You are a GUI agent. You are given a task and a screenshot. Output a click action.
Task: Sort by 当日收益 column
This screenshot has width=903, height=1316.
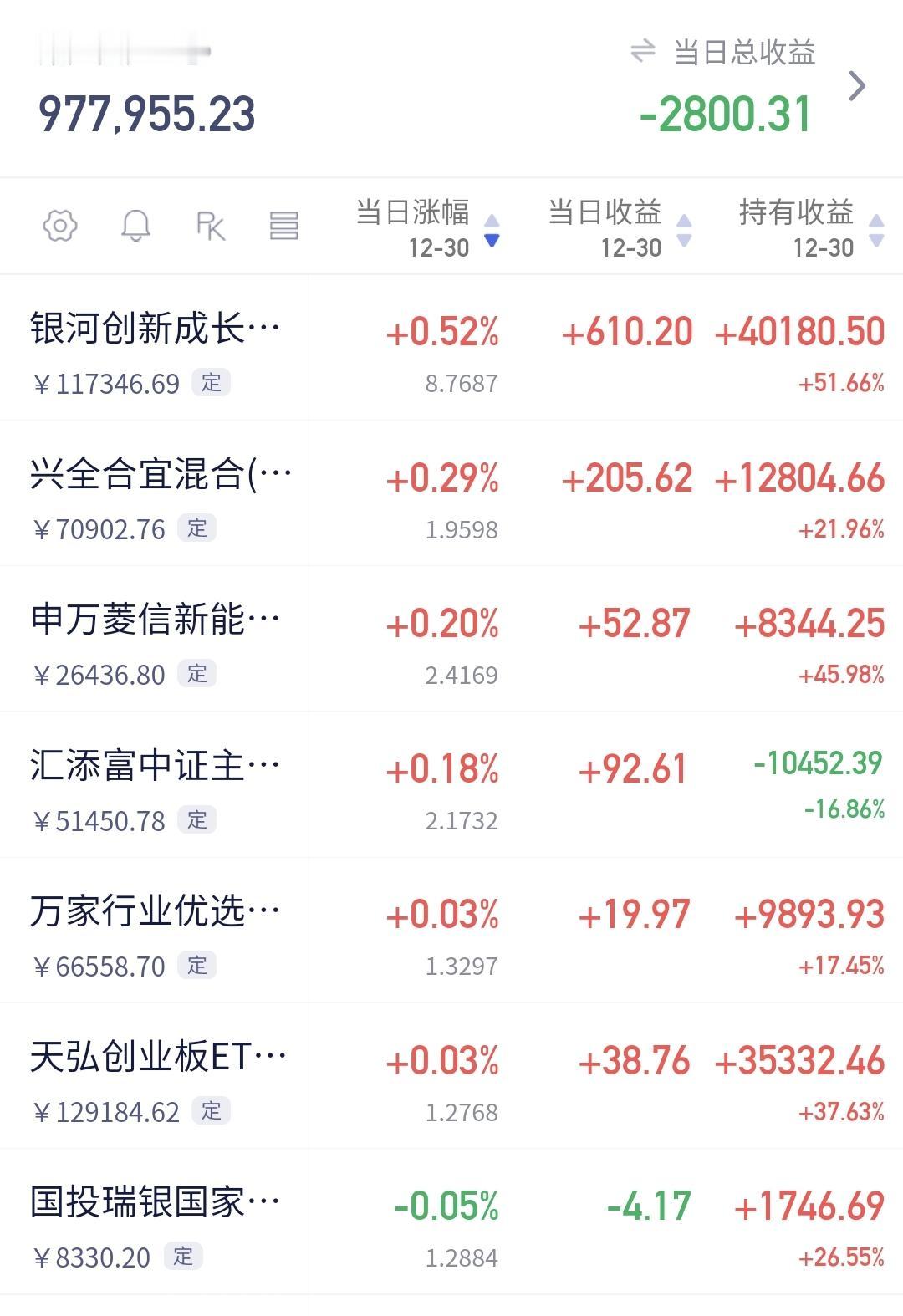[619, 227]
